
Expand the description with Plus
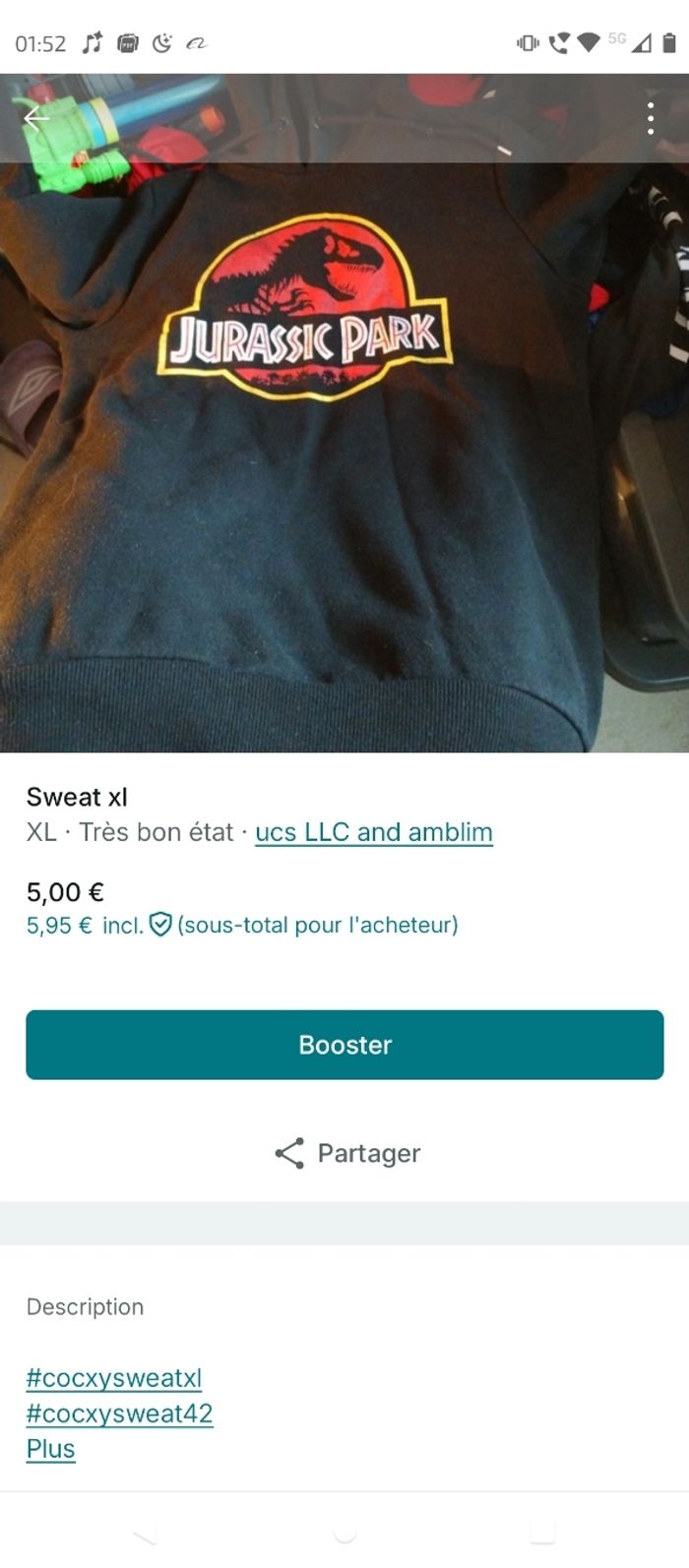[x=50, y=1449]
